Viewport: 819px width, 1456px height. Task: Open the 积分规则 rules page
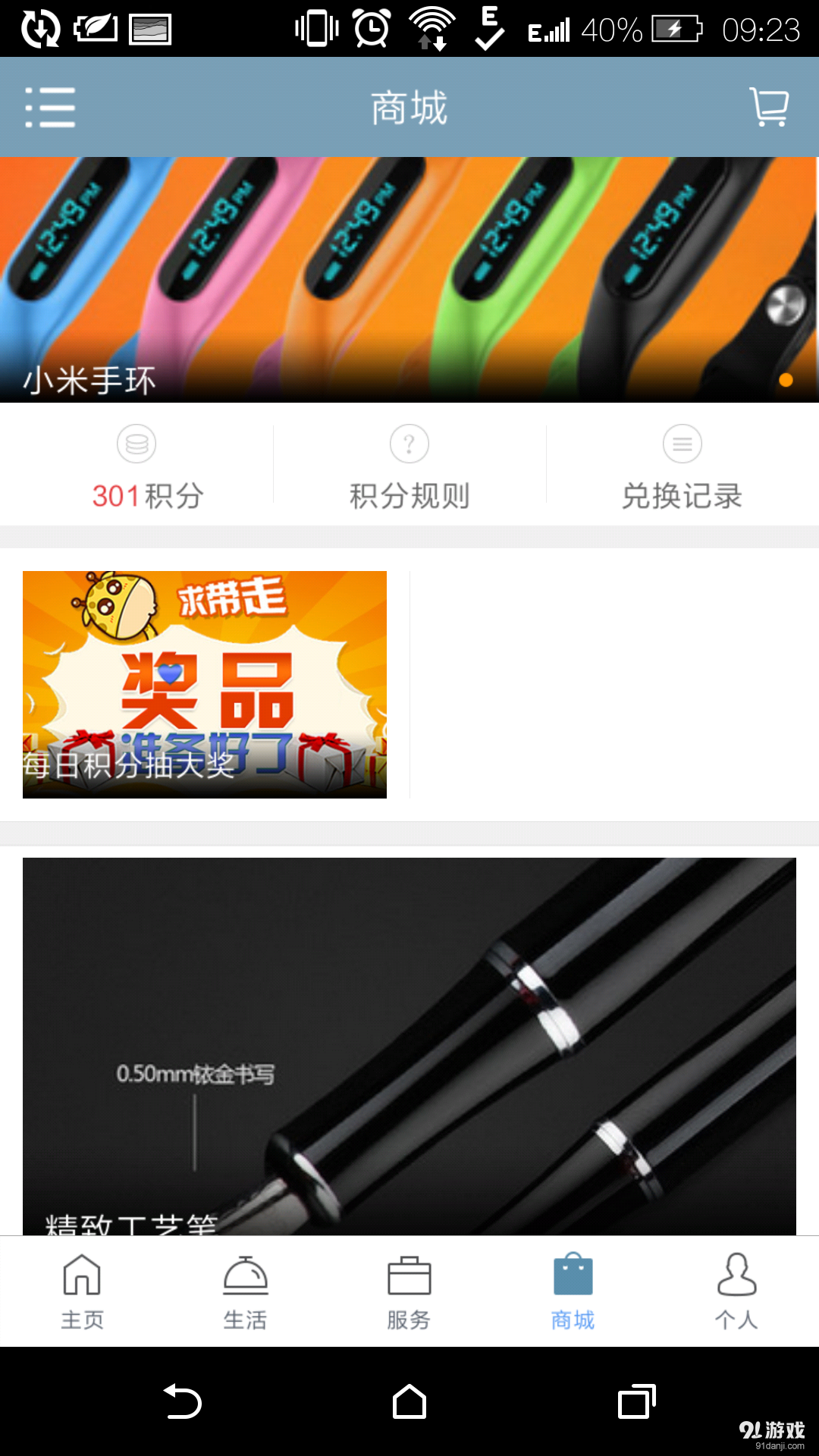click(x=409, y=495)
